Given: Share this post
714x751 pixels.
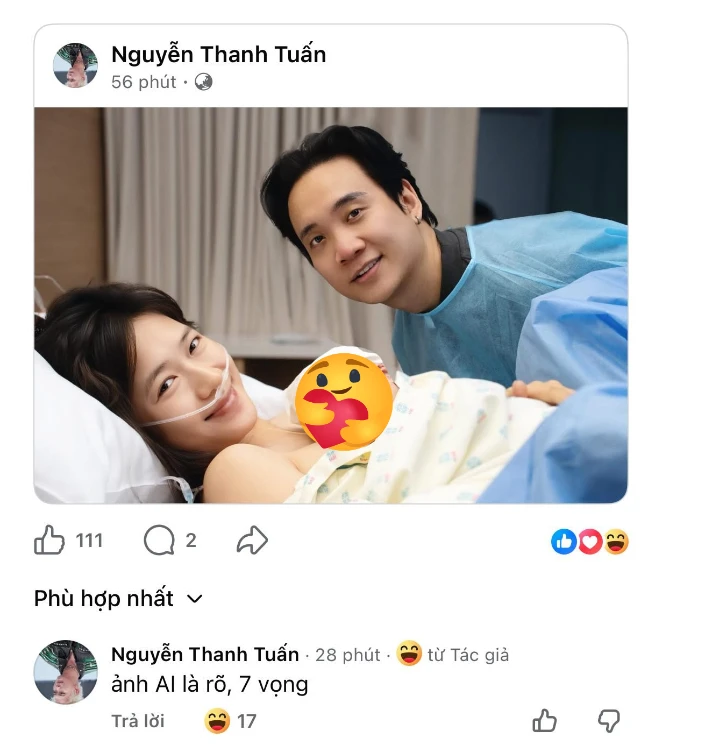Looking at the screenshot, I should 252,541.
